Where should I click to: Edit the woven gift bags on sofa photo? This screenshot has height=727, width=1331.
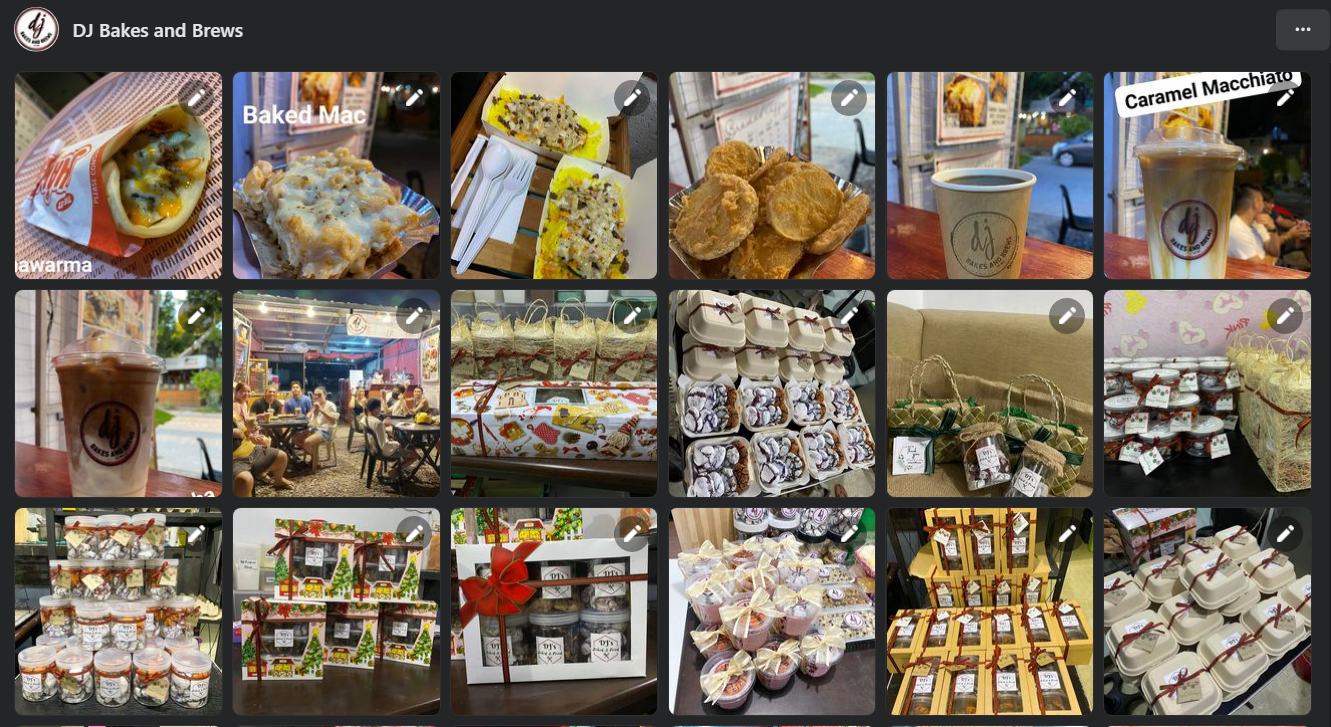1067,316
